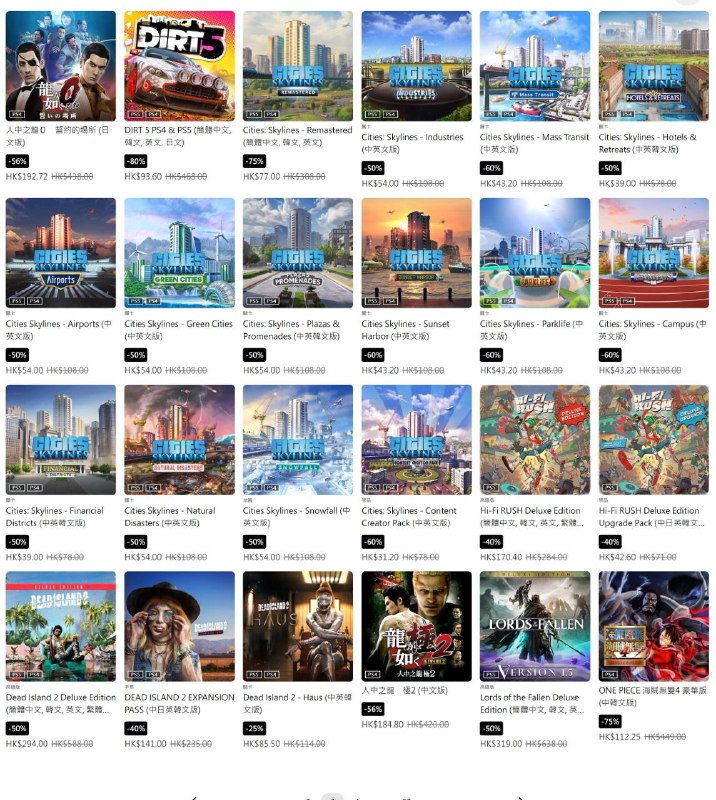Viewport: 716px width, 800px height.
Task: Open Cities Skylines - Airports add-on
Action: coord(61,252)
